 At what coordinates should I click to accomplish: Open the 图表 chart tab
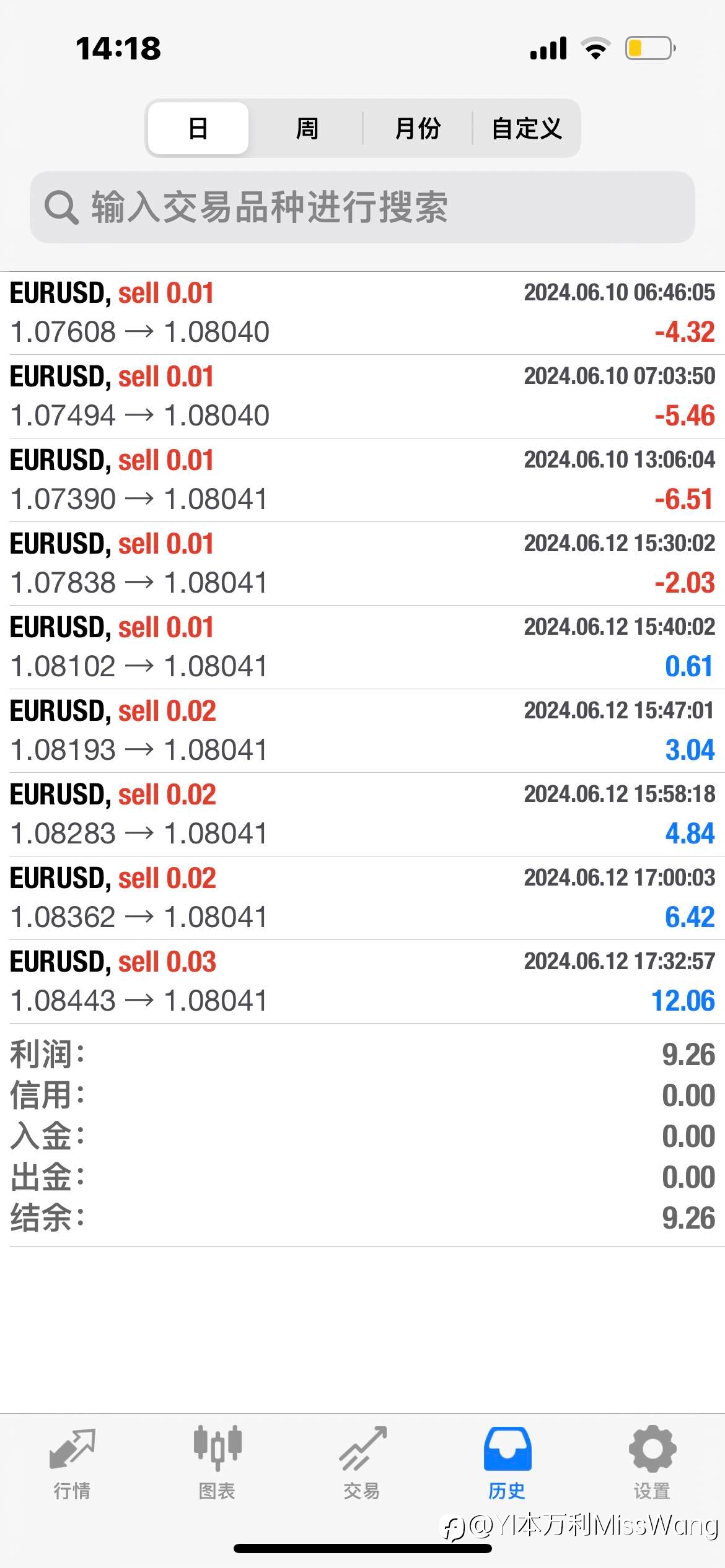[217, 1463]
